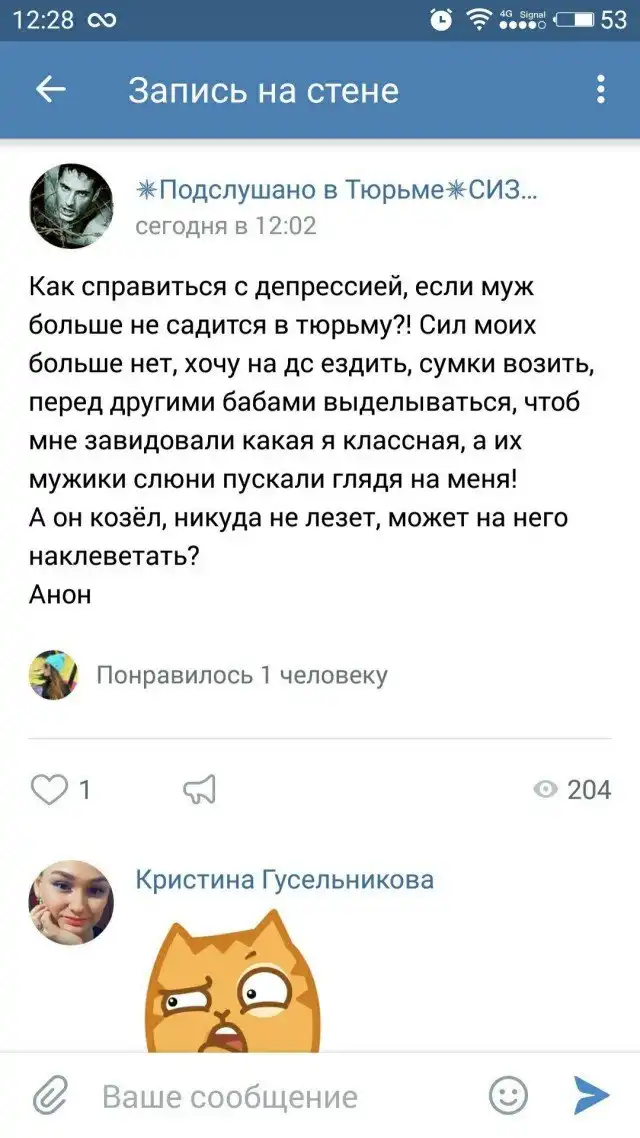Open Кристина Гусельникова's profile by name

285,879
